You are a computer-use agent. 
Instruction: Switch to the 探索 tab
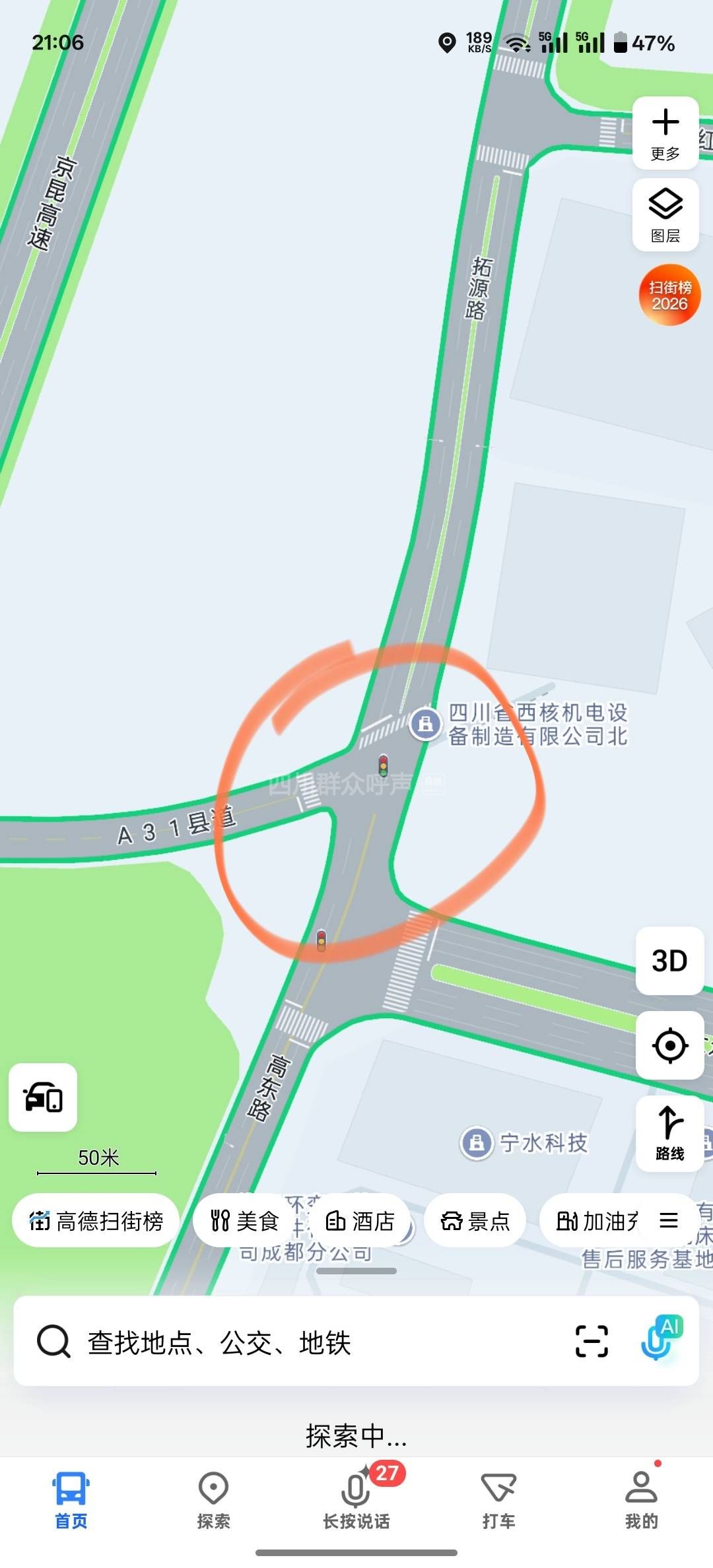pyautogui.click(x=213, y=1501)
